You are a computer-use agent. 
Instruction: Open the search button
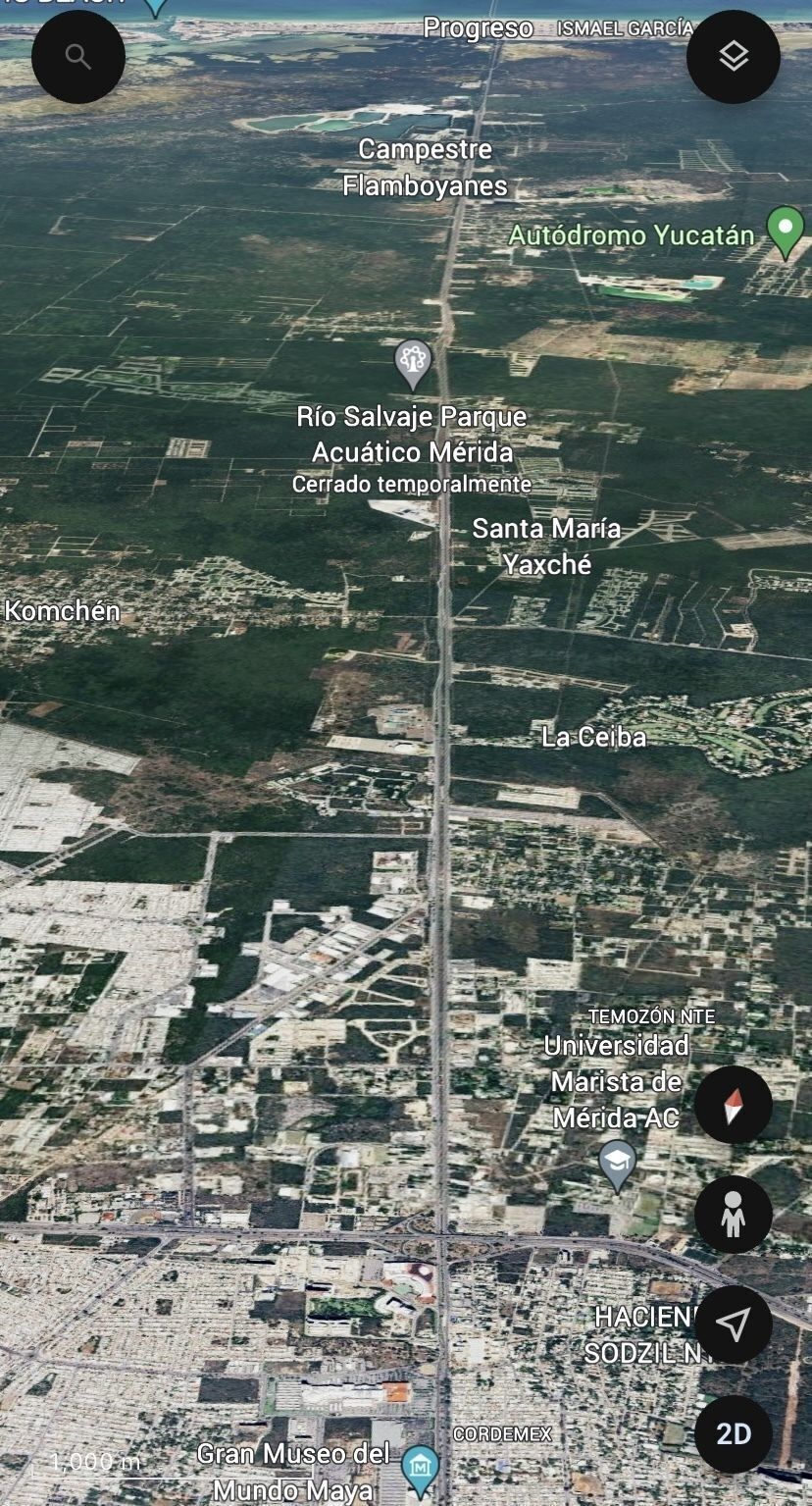pyautogui.click(x=78, y=57)
